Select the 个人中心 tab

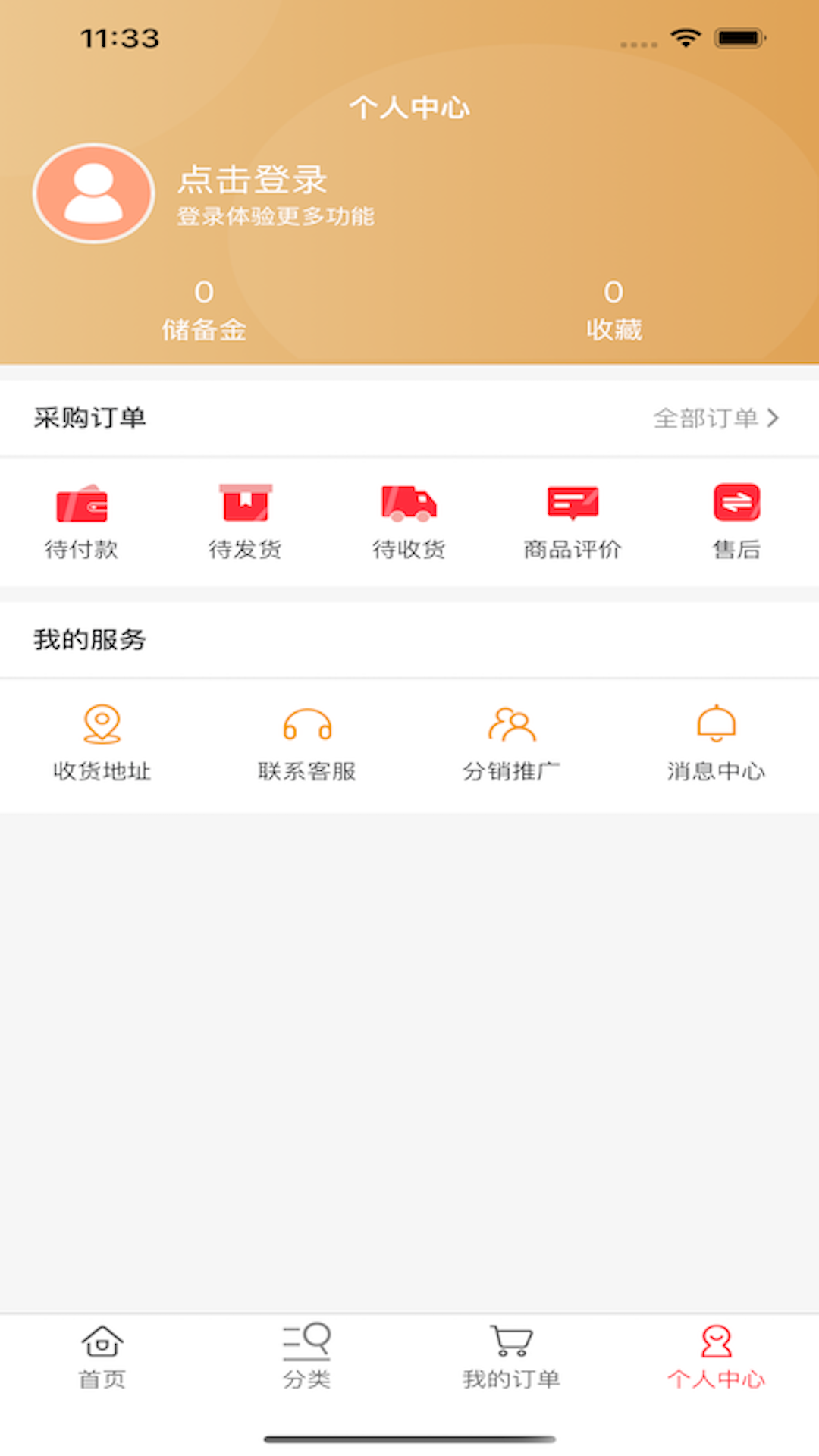click(717, 1357)
